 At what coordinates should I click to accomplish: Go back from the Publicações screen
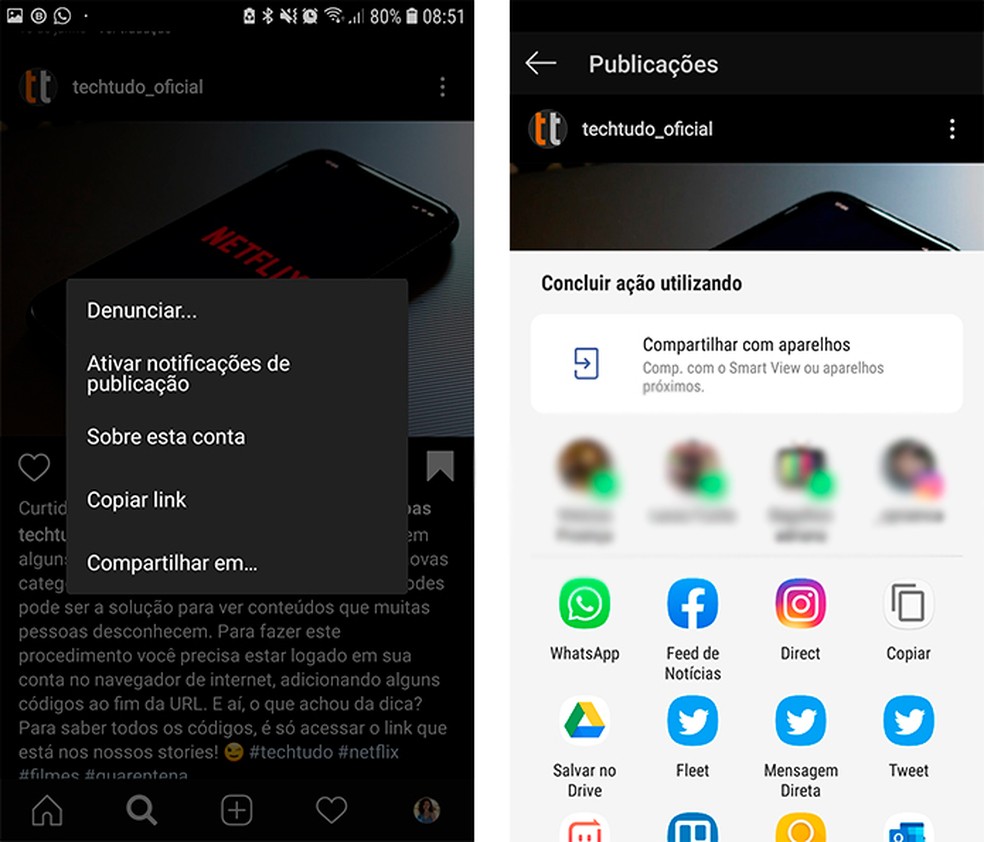point(540,64)
